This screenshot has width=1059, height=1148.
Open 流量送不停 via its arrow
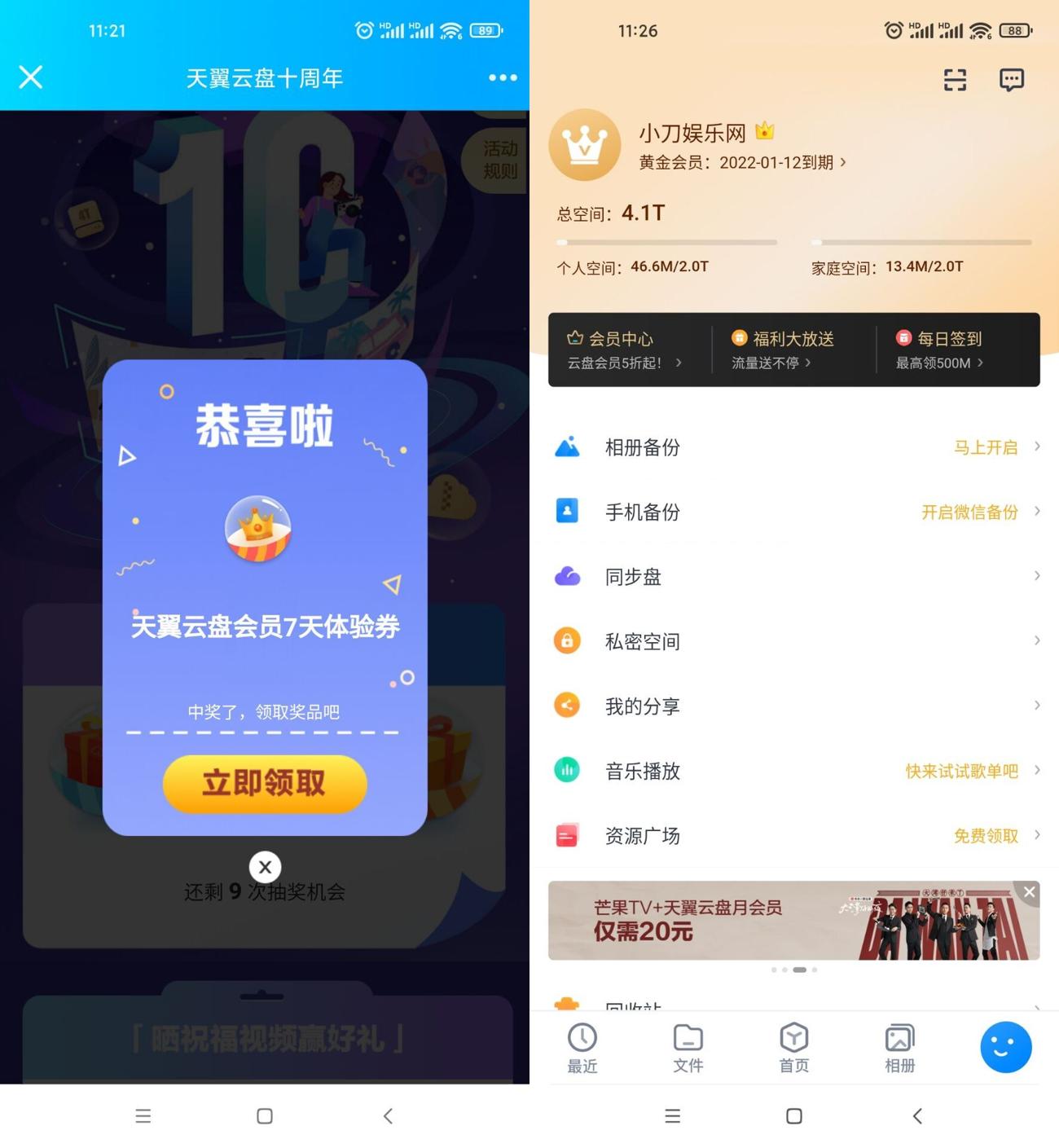[x=806, y=363]
